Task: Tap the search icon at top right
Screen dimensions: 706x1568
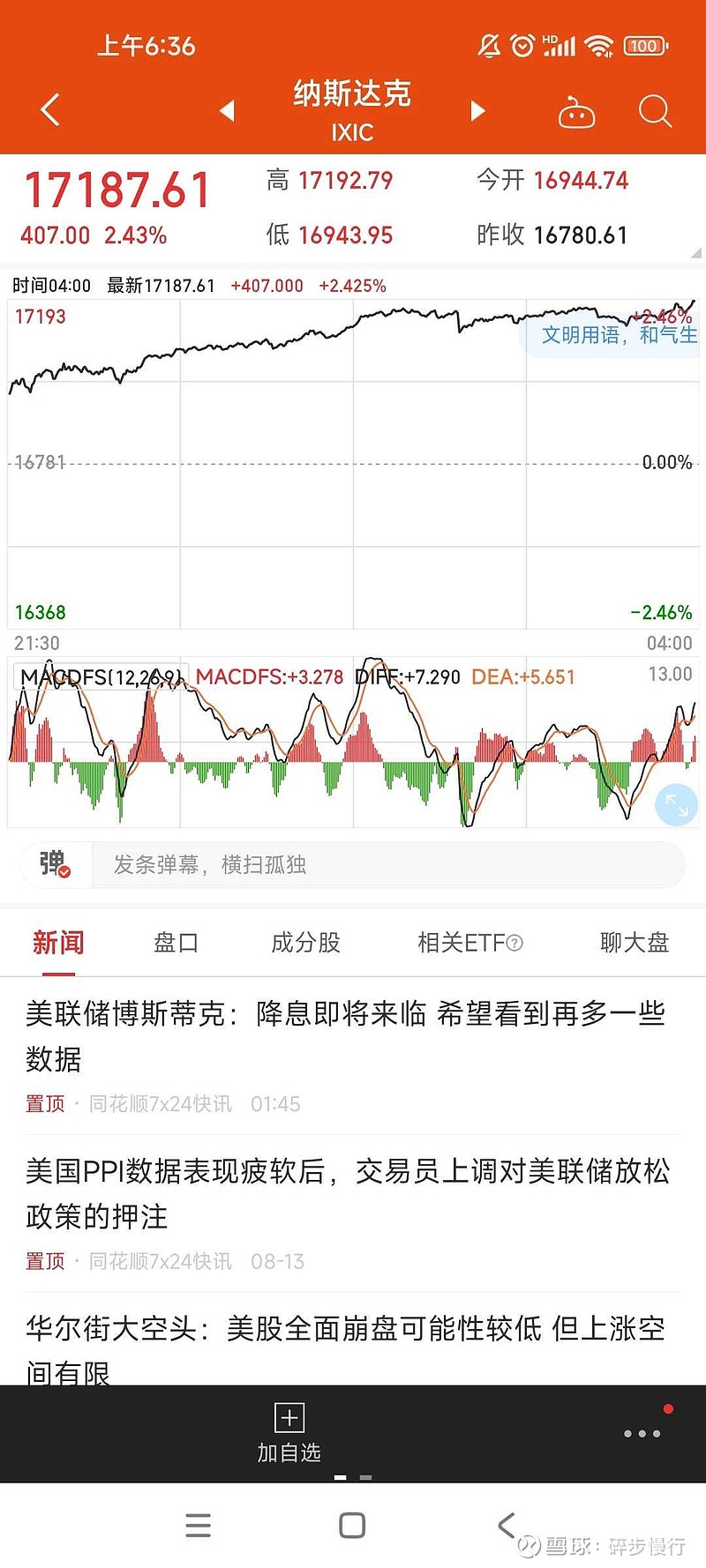Action: [655, 110]
